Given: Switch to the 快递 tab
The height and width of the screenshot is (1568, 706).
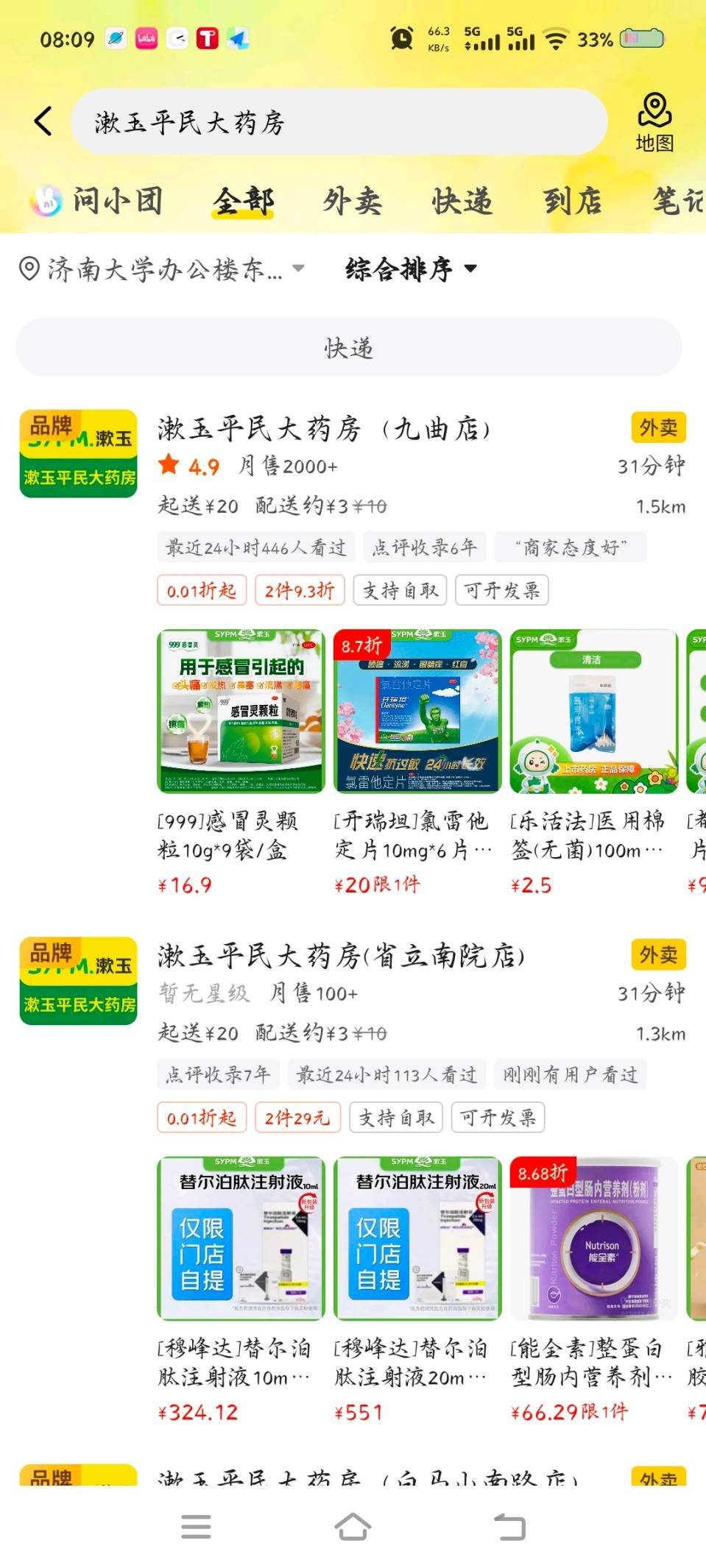Looking at the screenshot, I should point(462,201).
